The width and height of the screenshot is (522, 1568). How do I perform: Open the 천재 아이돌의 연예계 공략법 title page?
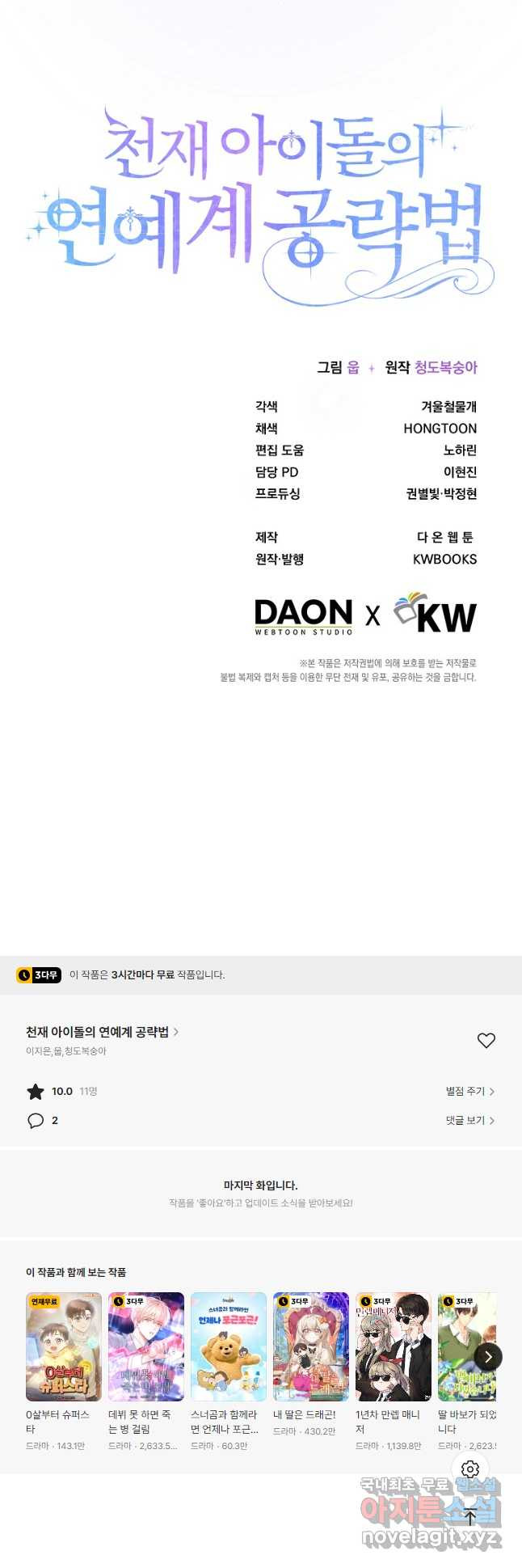[101, 1032]
